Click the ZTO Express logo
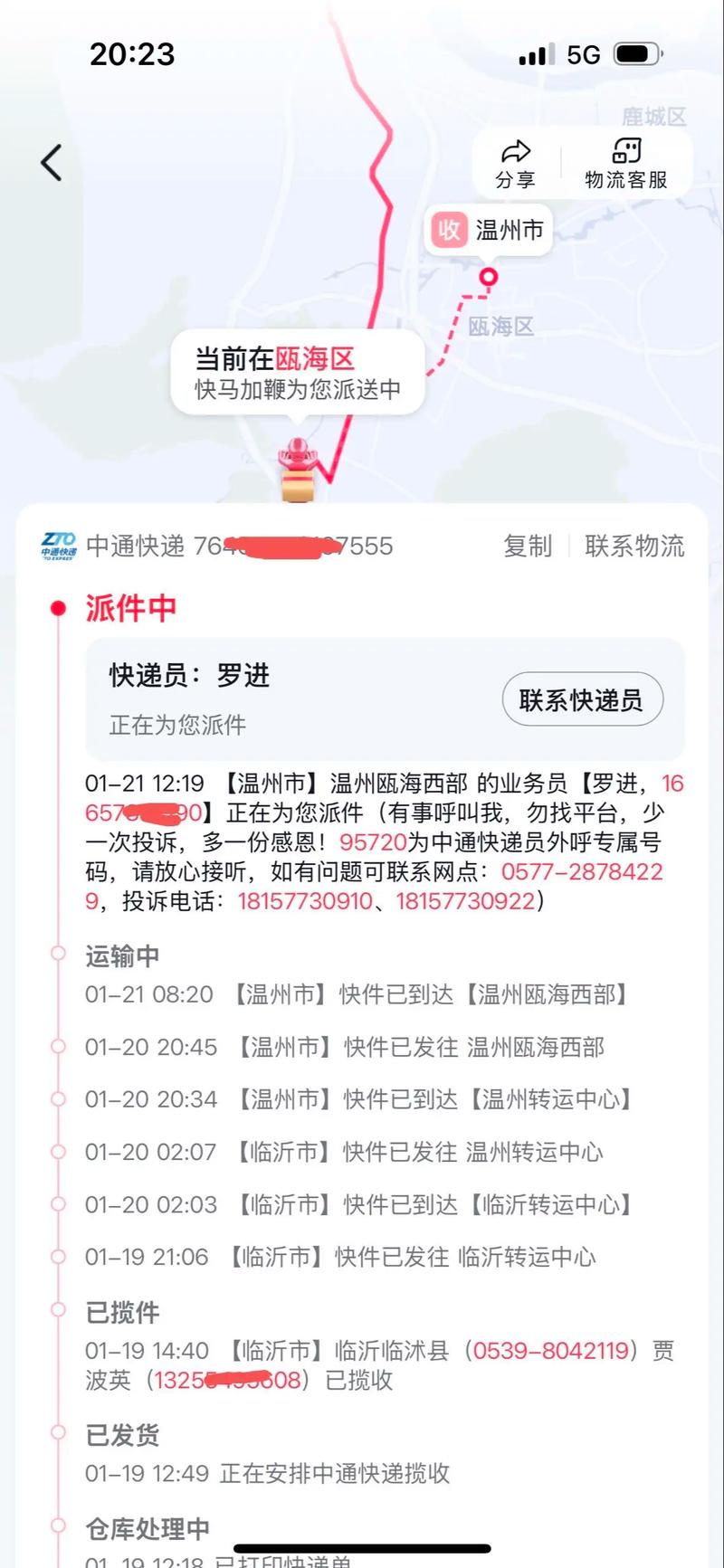The width and height of the screenshot is (724, 1568). pos(55,546)
